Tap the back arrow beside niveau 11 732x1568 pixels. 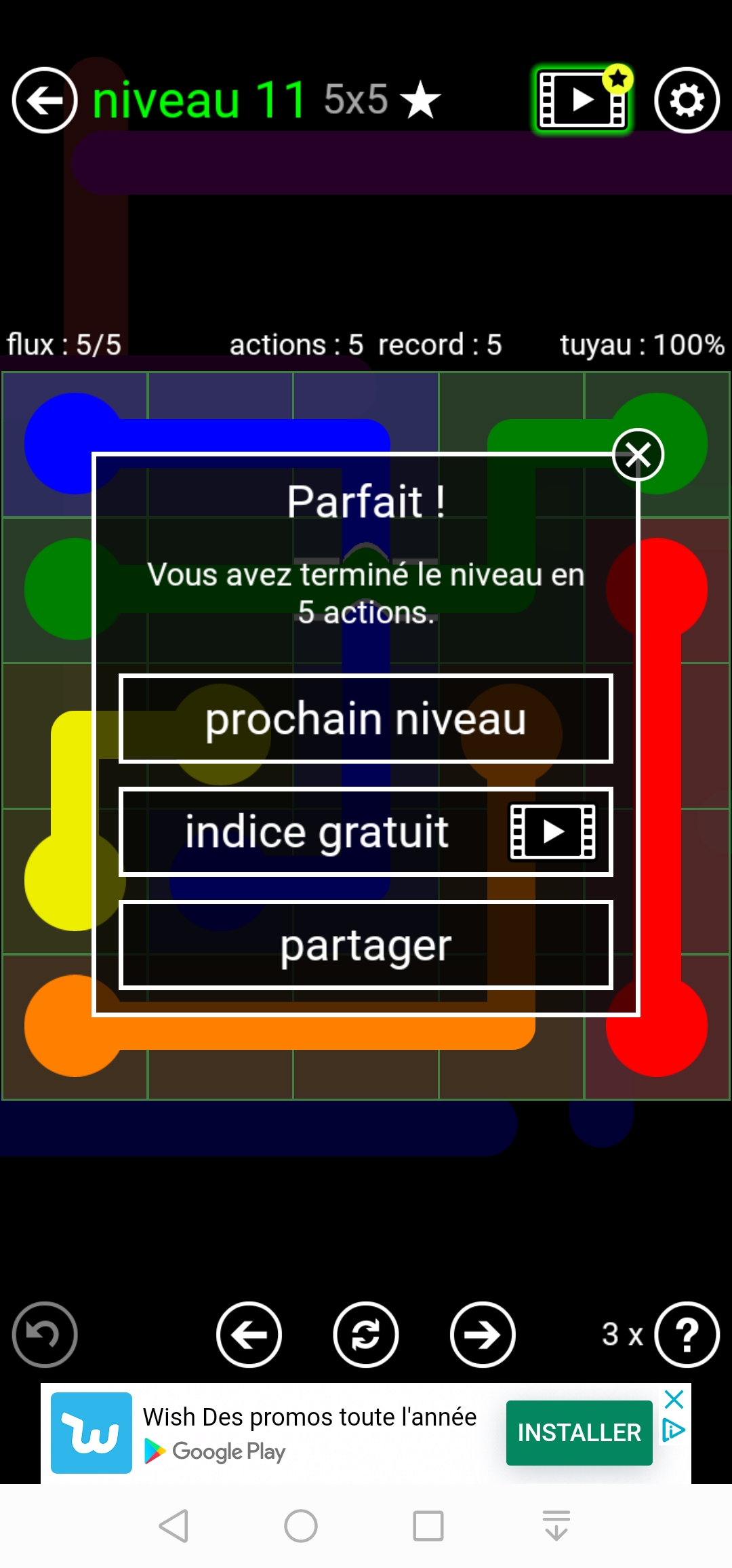click(x=45, y=100)
